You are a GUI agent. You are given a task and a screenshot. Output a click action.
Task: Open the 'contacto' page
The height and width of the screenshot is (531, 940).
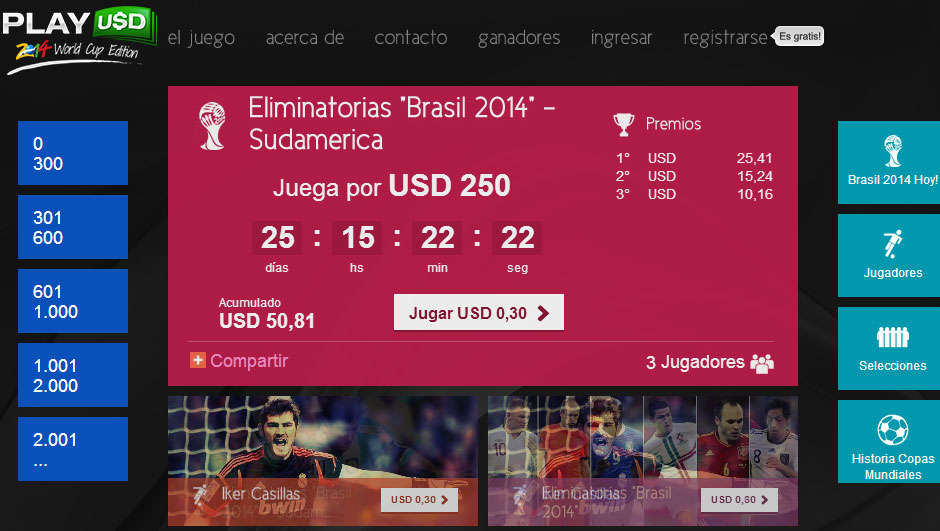(411, 38)
